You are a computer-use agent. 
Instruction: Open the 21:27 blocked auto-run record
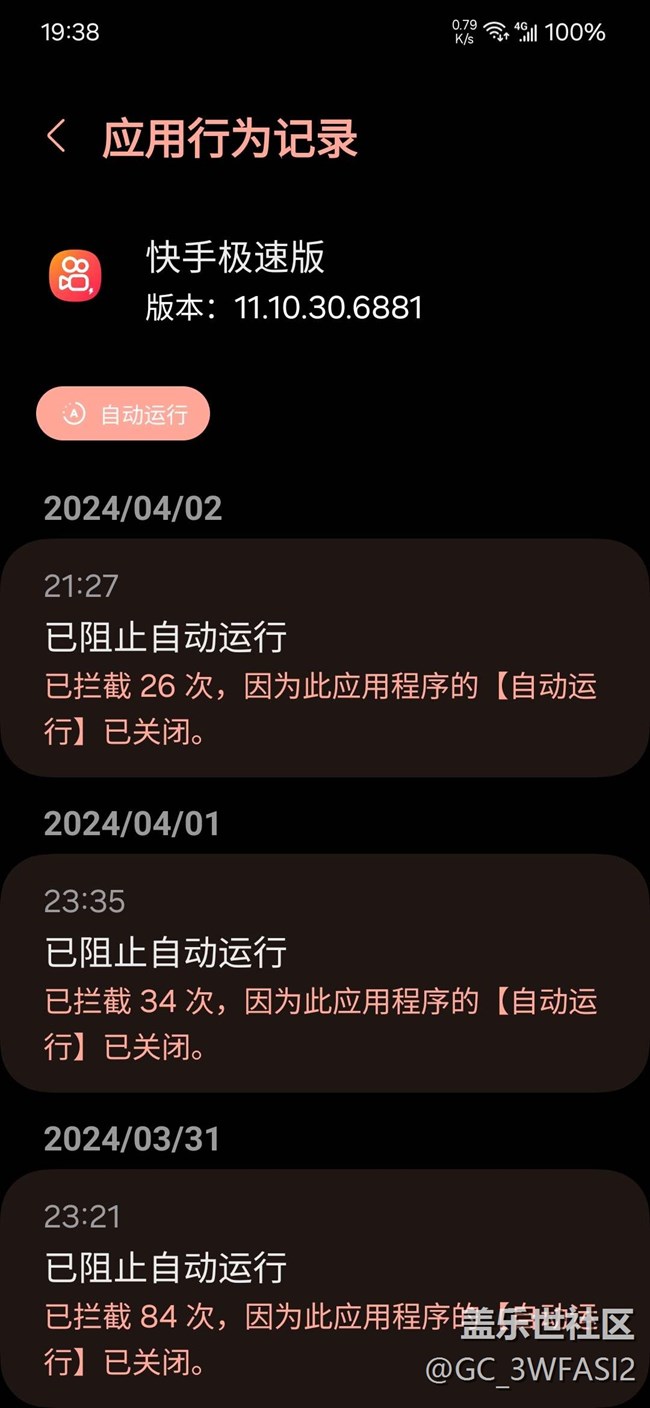[x=325, y=659]
